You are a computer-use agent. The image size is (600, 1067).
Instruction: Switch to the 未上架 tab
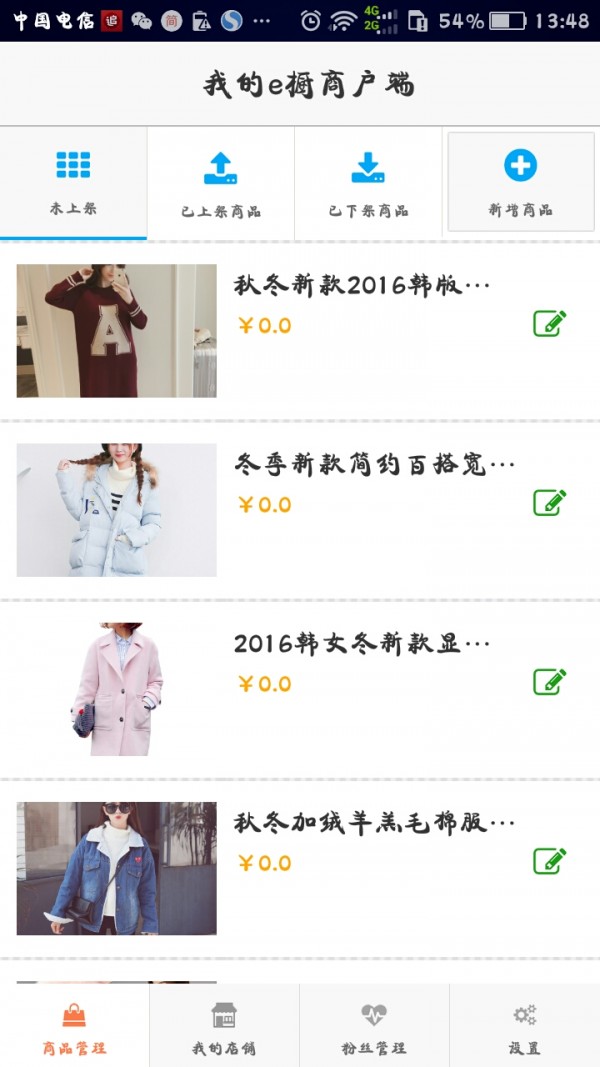pyautogui.click(x=73, y=183)
